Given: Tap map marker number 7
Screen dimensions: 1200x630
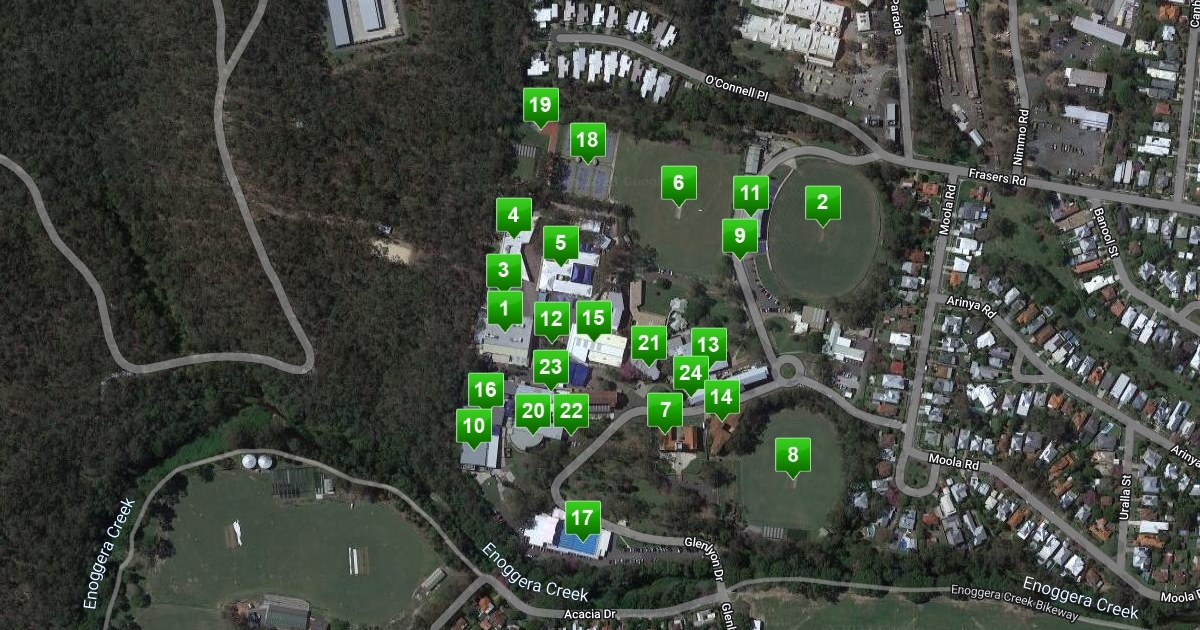Looking at the screenshot, I should [665, 410].
